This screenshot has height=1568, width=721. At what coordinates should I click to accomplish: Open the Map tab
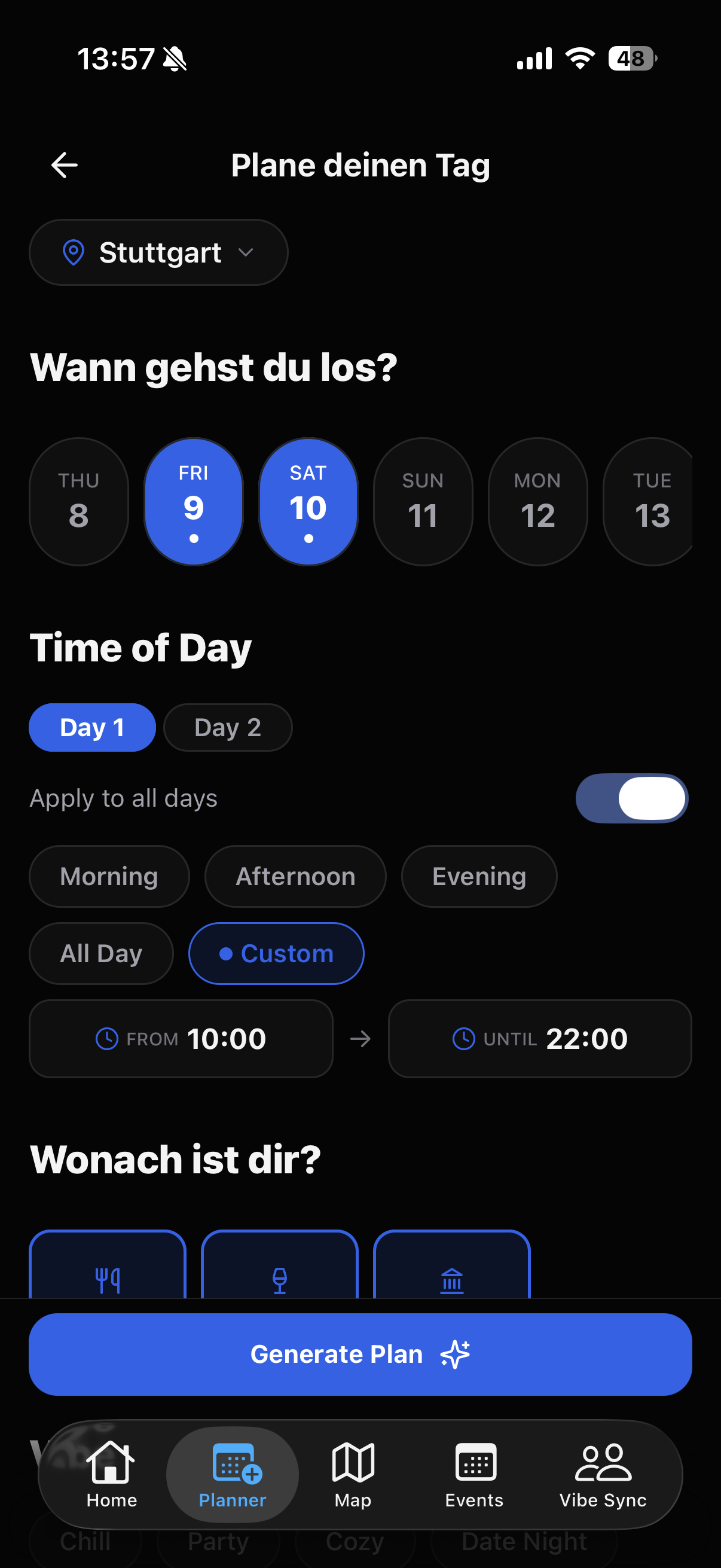(353, 1474)
